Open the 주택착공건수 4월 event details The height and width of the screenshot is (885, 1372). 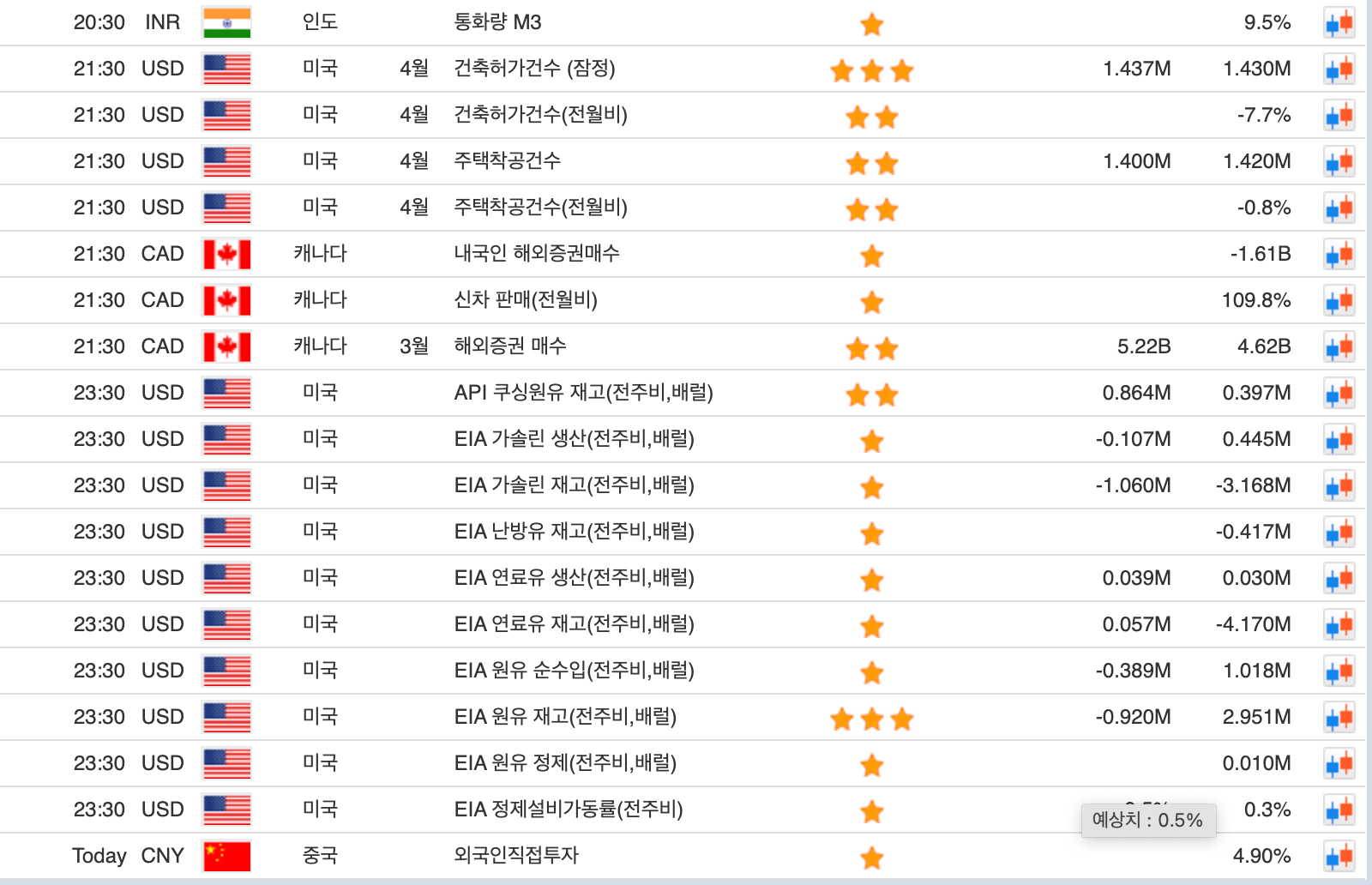(x=507, y=161)
